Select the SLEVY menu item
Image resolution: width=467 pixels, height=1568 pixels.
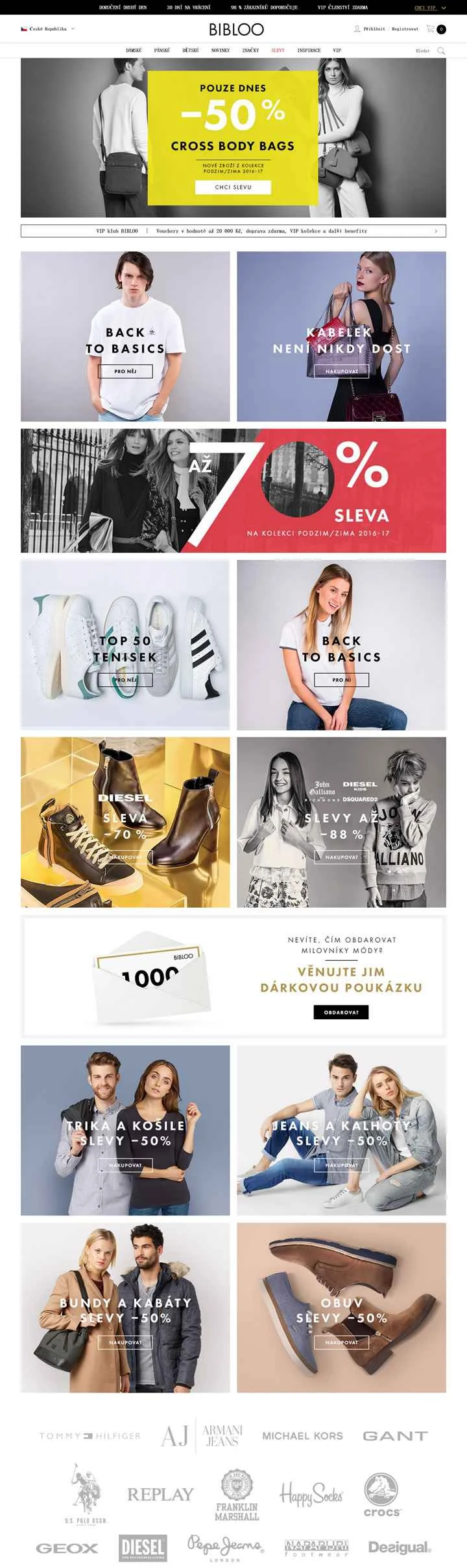point(278,50)
